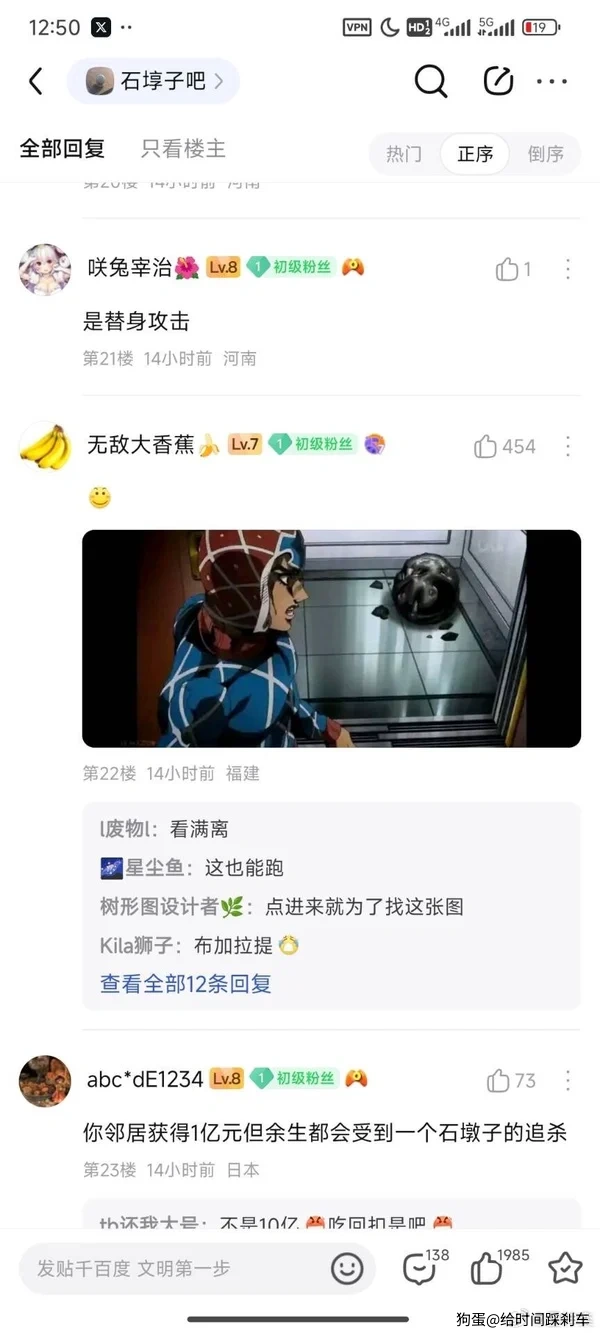600x1333 pixels.
Task: Open the anime image in 无敌大香蕉's reply
Action: 331,638
